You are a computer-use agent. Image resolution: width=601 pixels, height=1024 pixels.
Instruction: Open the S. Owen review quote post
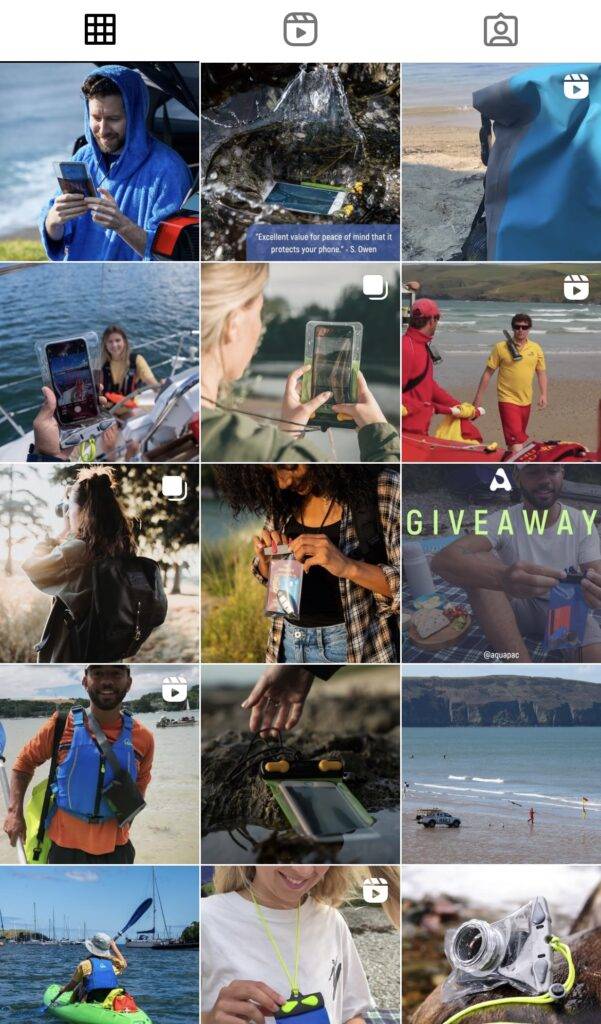(x=300, y=162)
